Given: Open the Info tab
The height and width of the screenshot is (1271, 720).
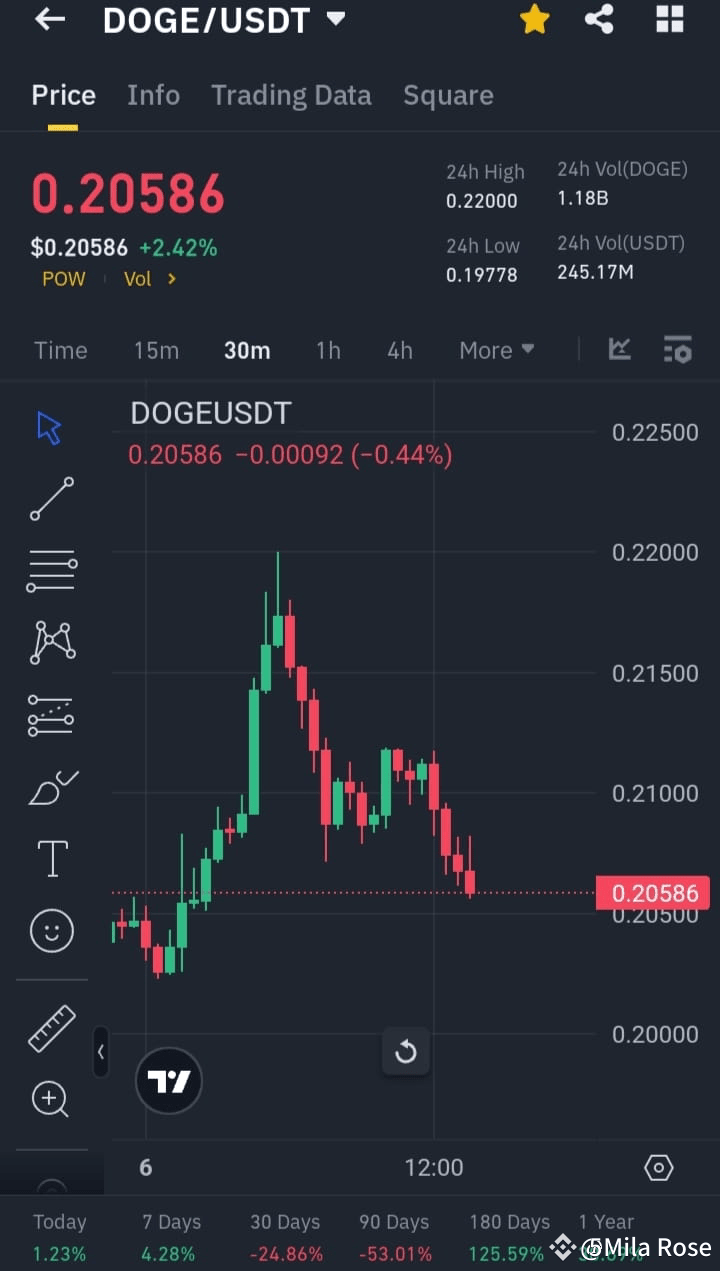Looking at the screenshot, I should point(153,95).
